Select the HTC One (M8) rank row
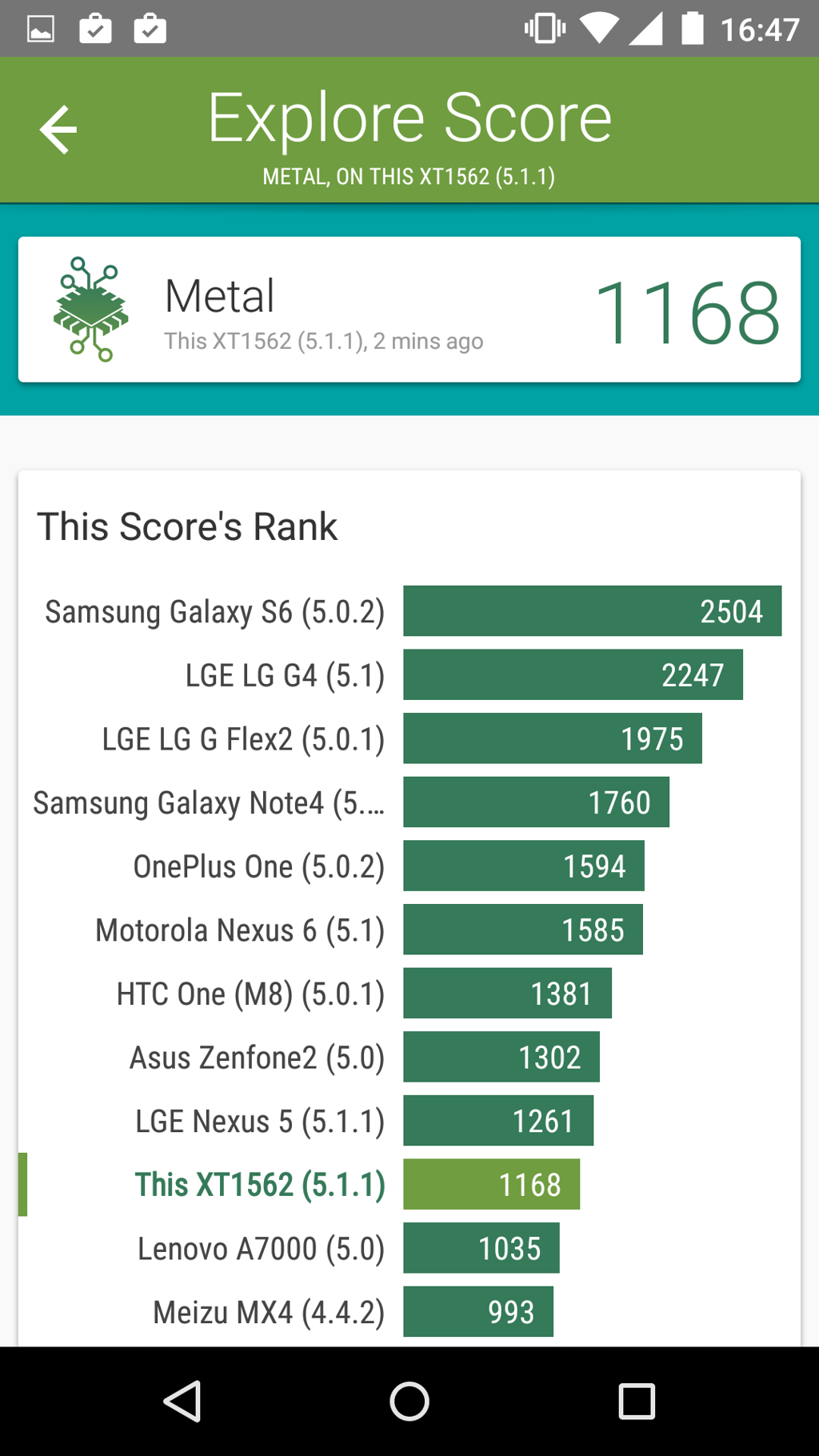The width and height of the screenshot is (819, 1456). (x=409, y=994)
